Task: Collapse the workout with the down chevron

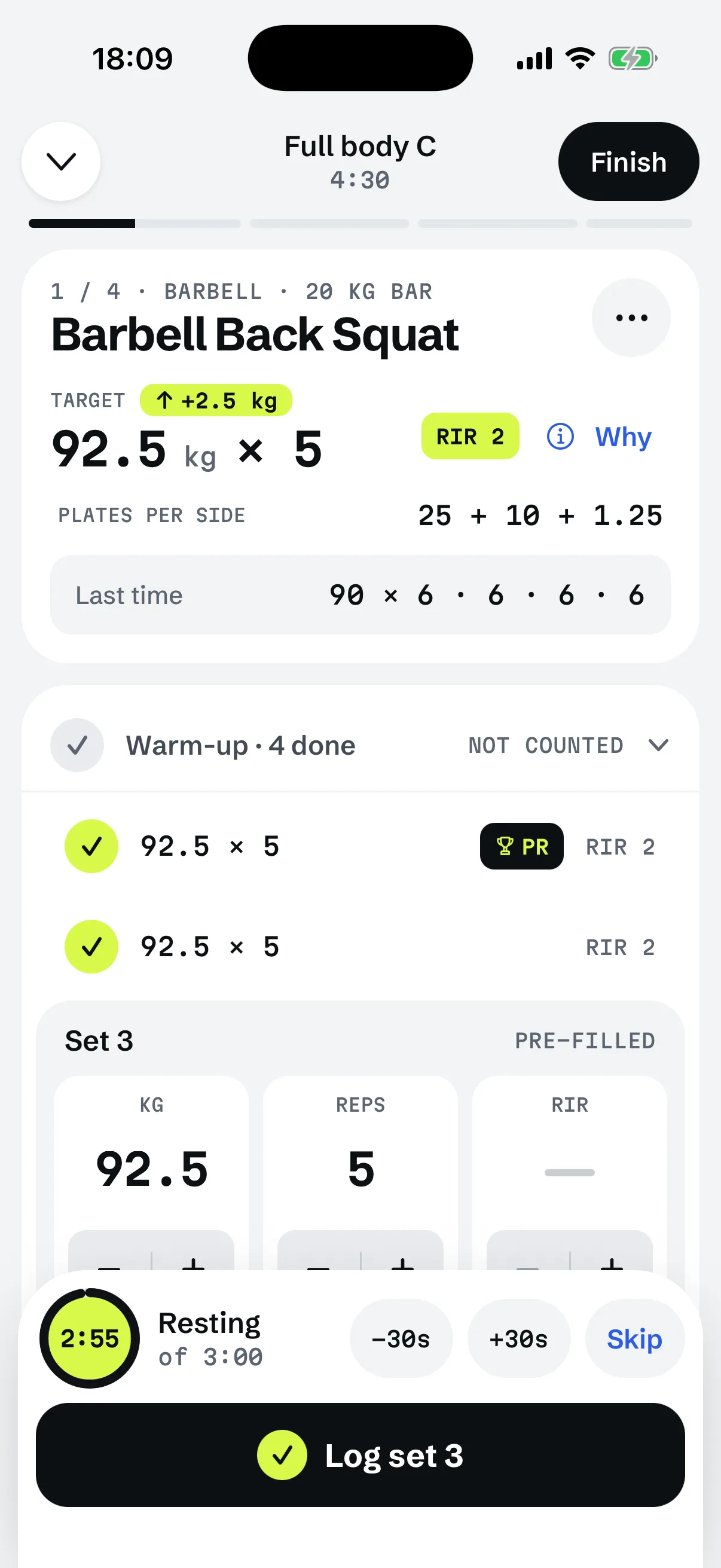Action: [x=61, y=161]
